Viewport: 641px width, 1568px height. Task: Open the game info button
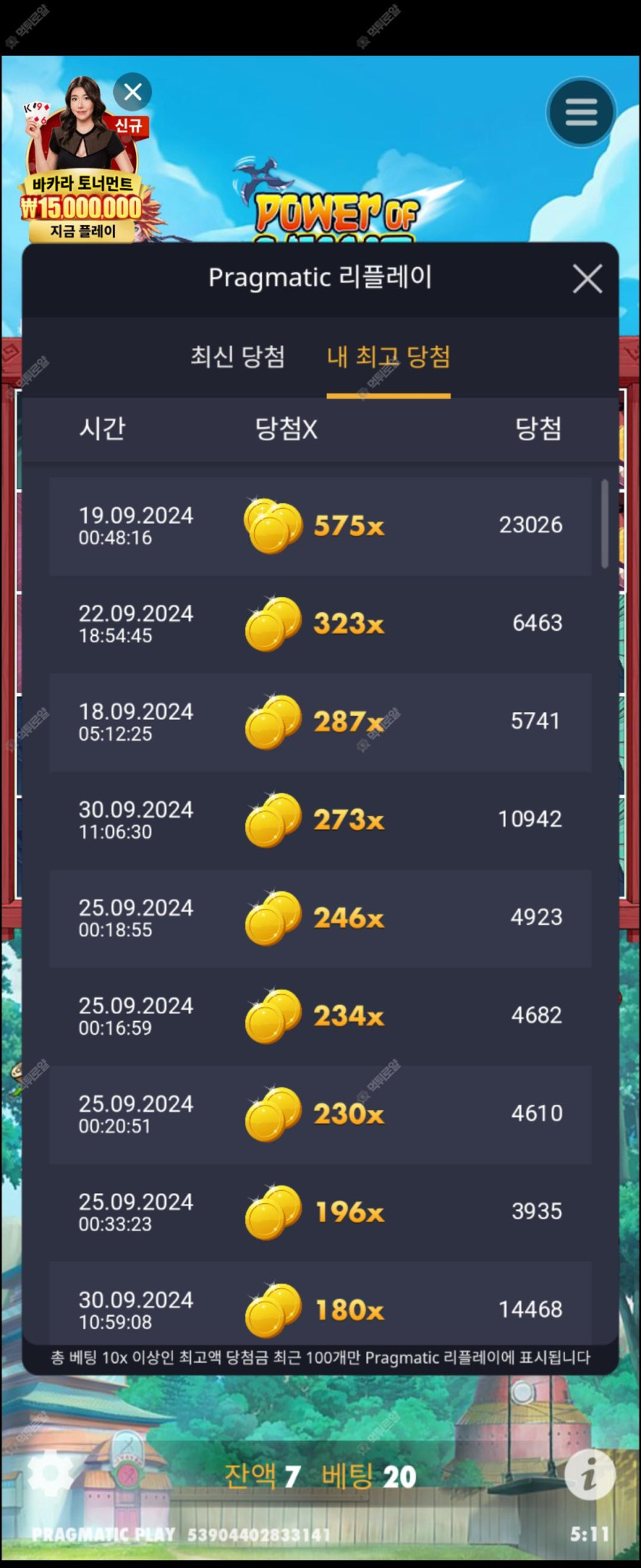coord(589,1474)
